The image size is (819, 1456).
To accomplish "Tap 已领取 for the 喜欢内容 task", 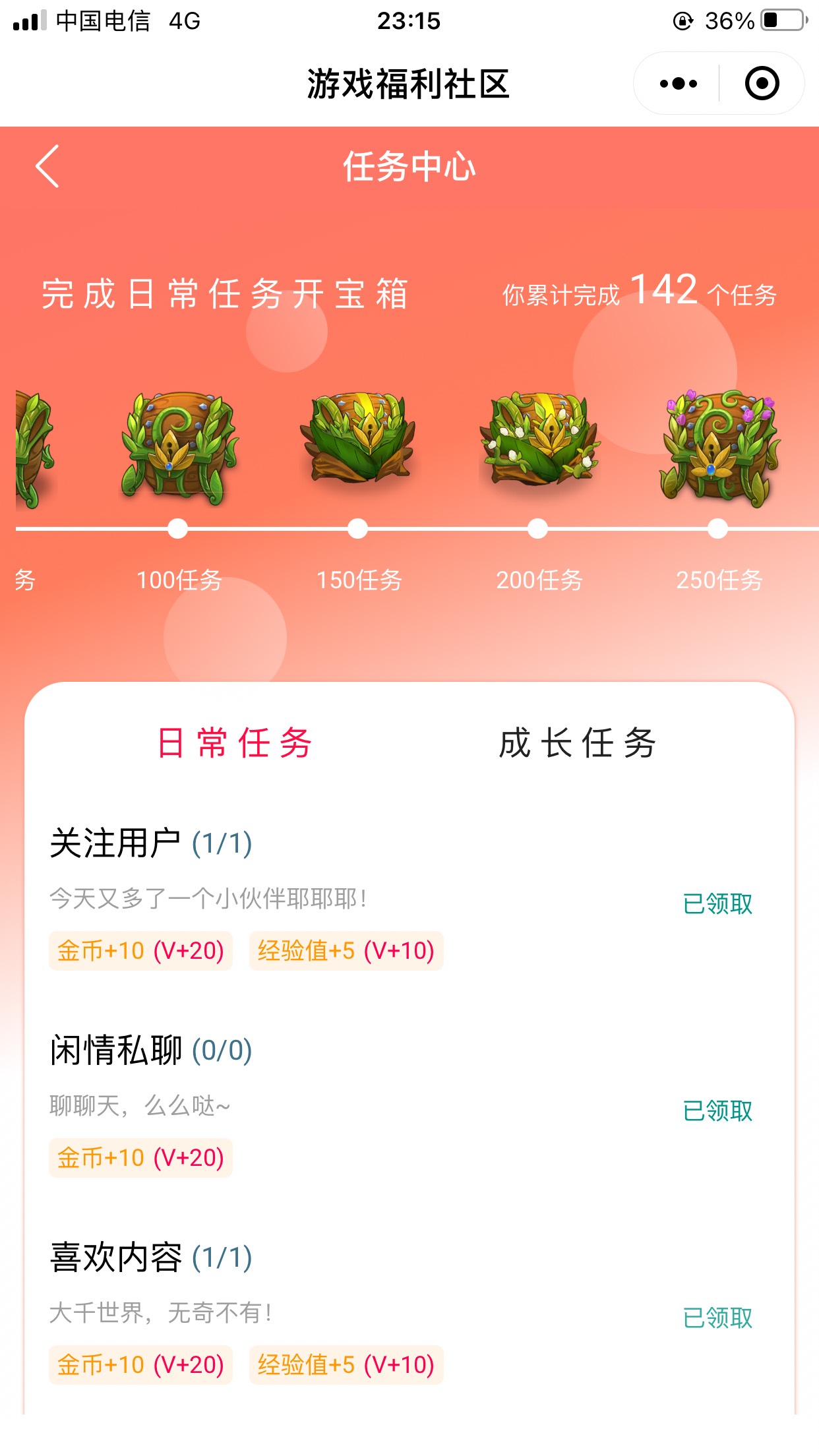I will coord(717,1318).
